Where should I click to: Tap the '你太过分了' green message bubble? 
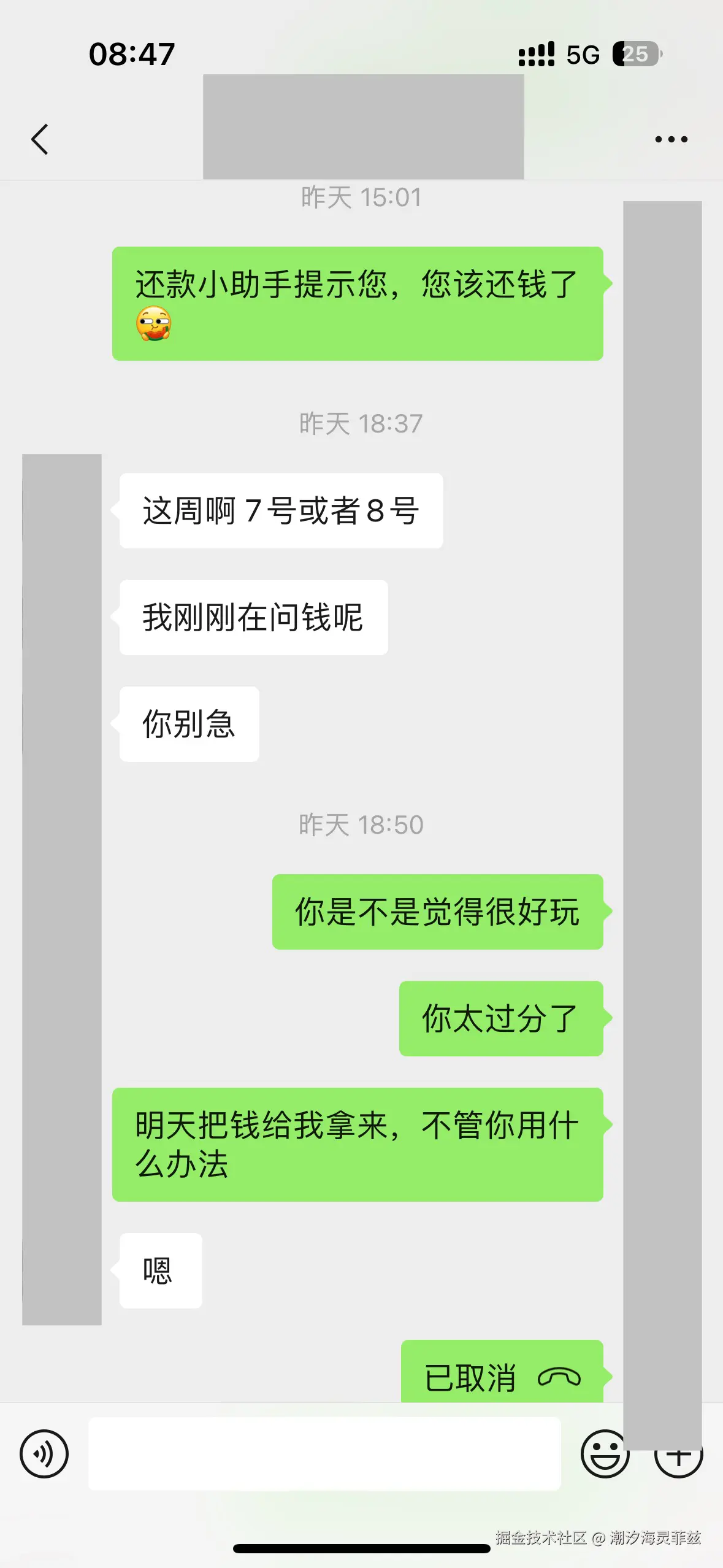click(502, 1018)
